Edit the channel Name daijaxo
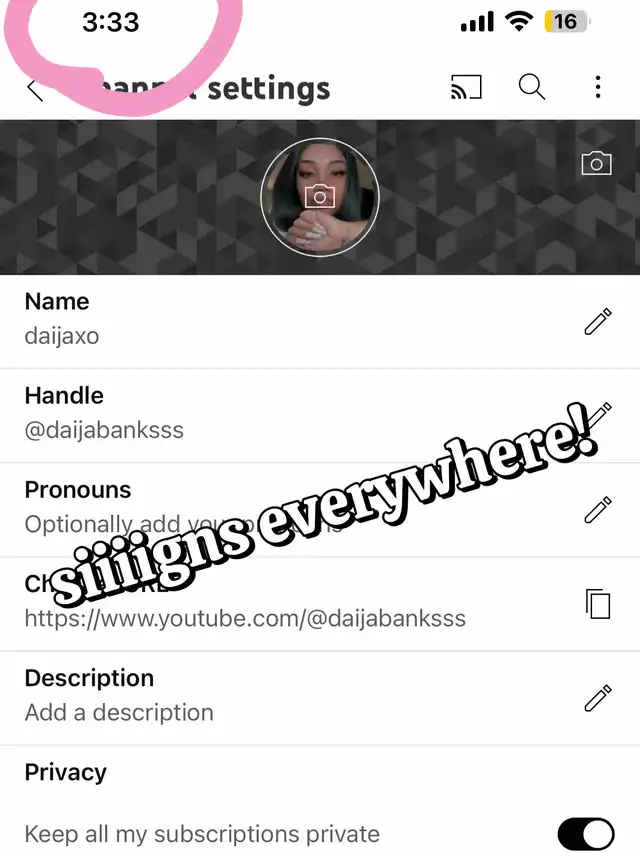The image size is (640, 853). pos(598,322)
